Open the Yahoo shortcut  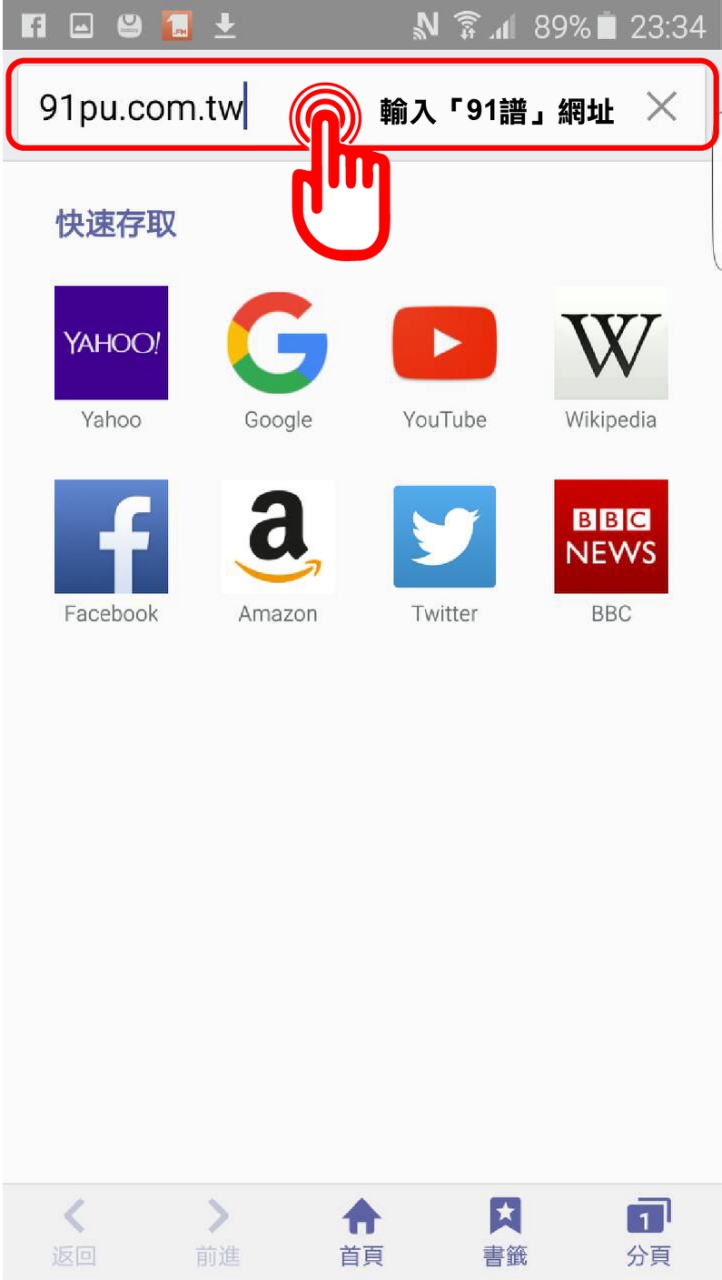[111, 343]
